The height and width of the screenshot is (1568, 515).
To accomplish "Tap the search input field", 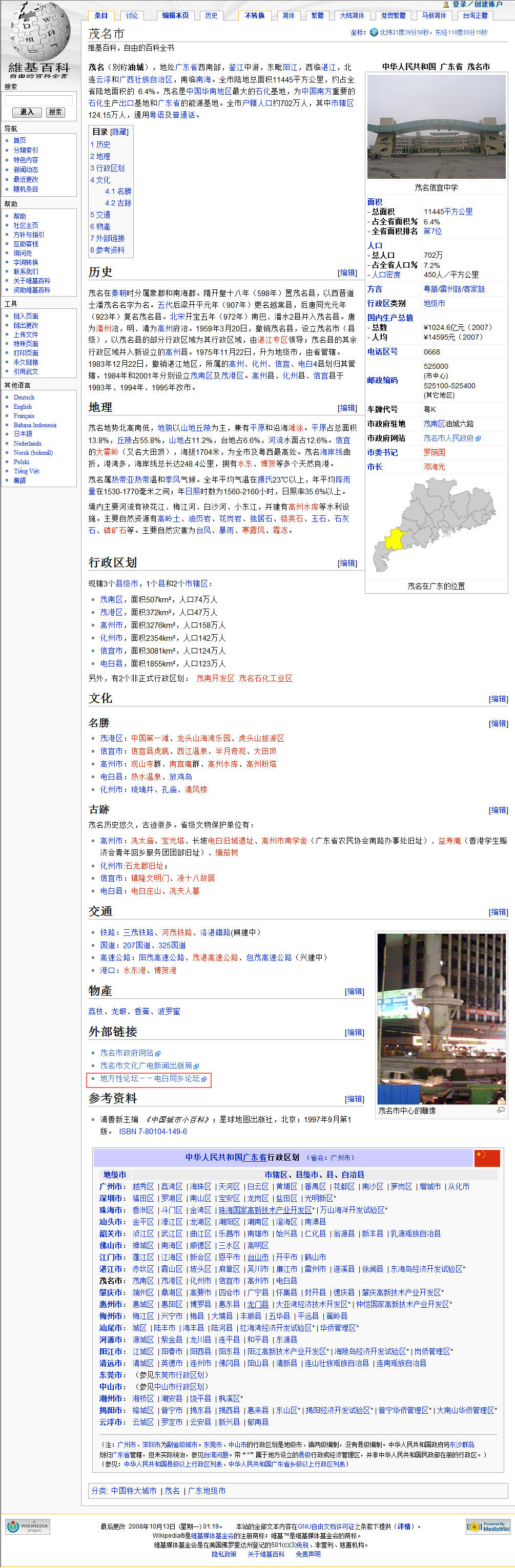I will [x=39, y=100].
